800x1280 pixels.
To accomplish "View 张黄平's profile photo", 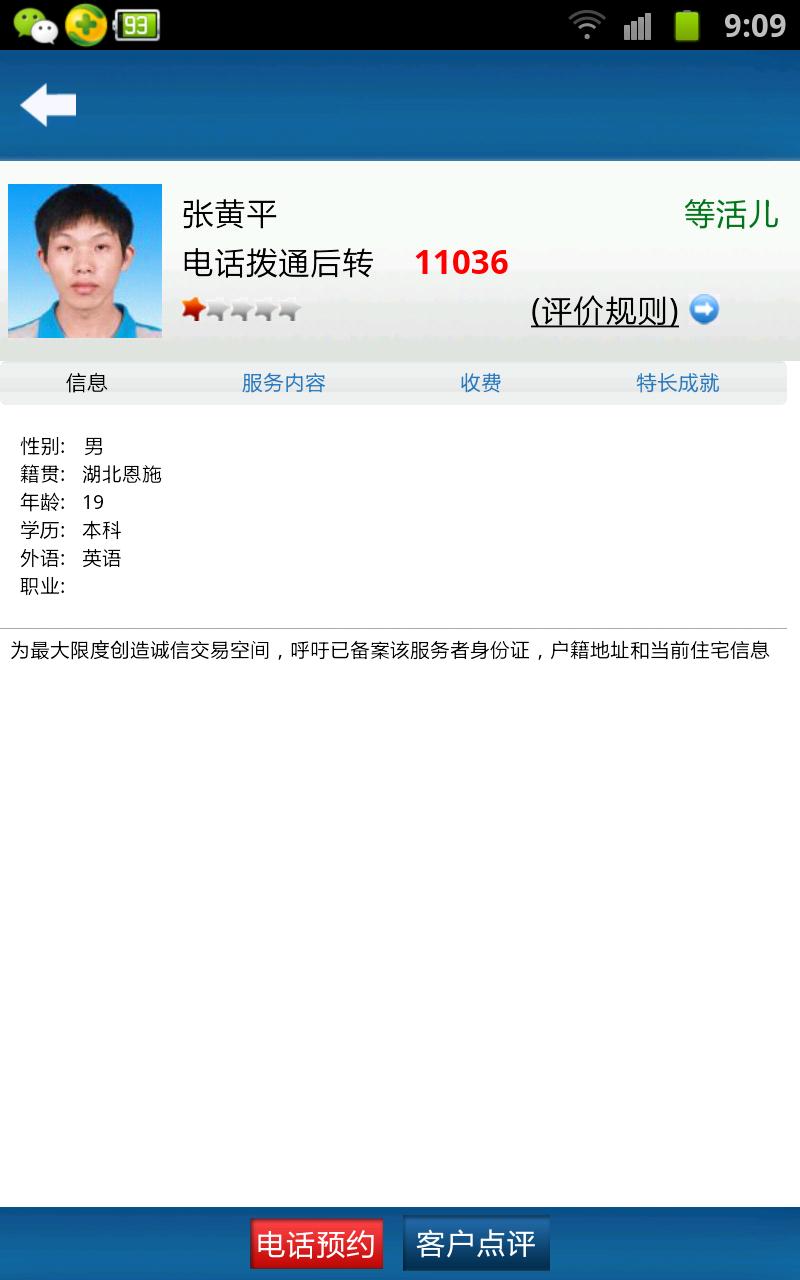I will pos(85,261).
